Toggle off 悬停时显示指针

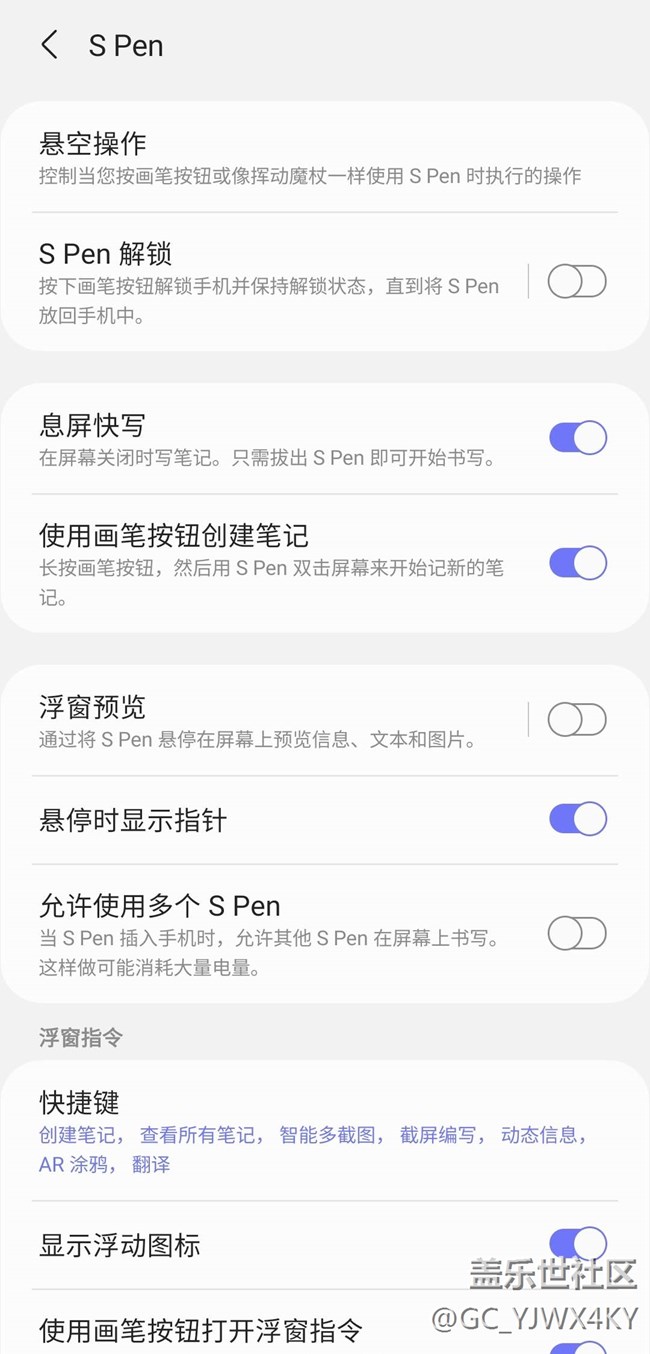point(577,819)
